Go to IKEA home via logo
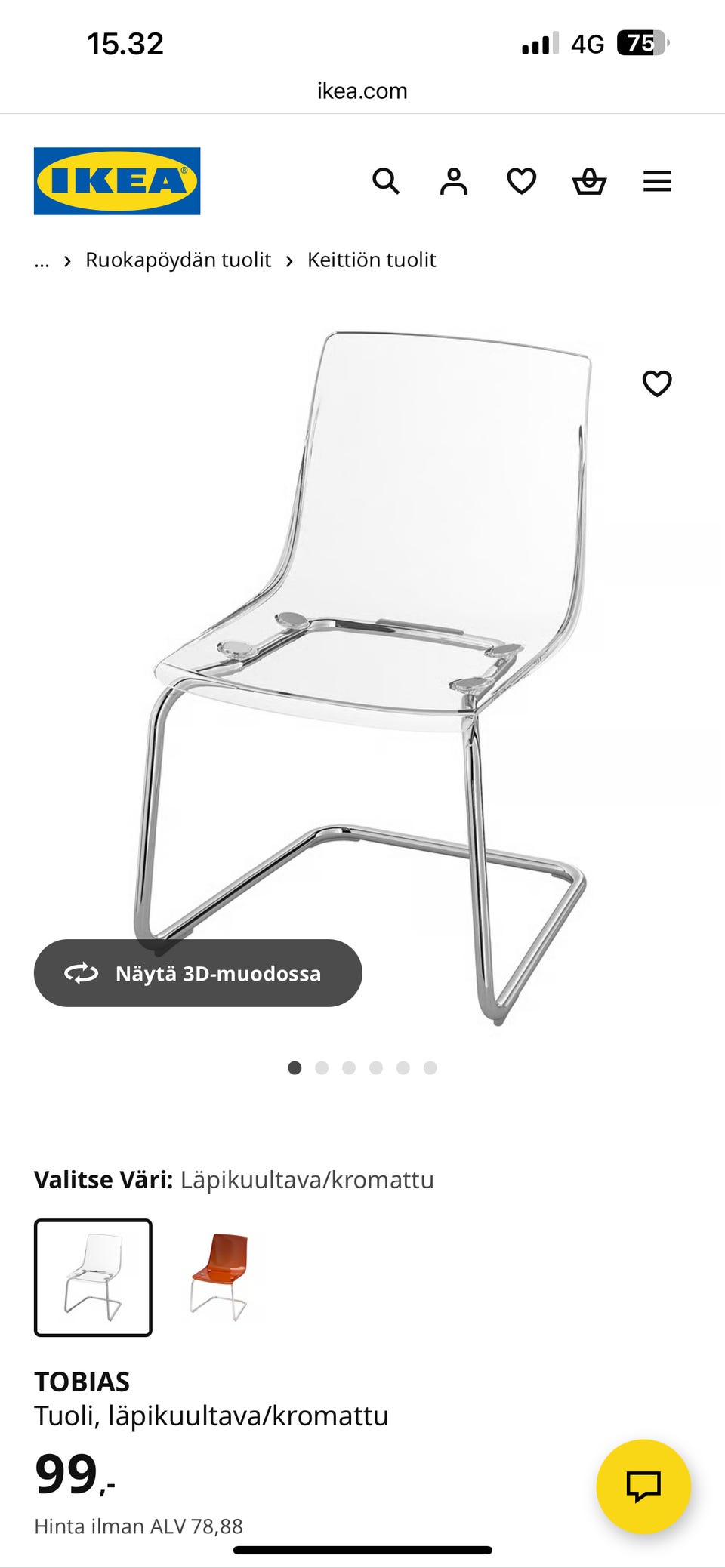Screen dimensions: 725x1568 [x=117, y=181]
